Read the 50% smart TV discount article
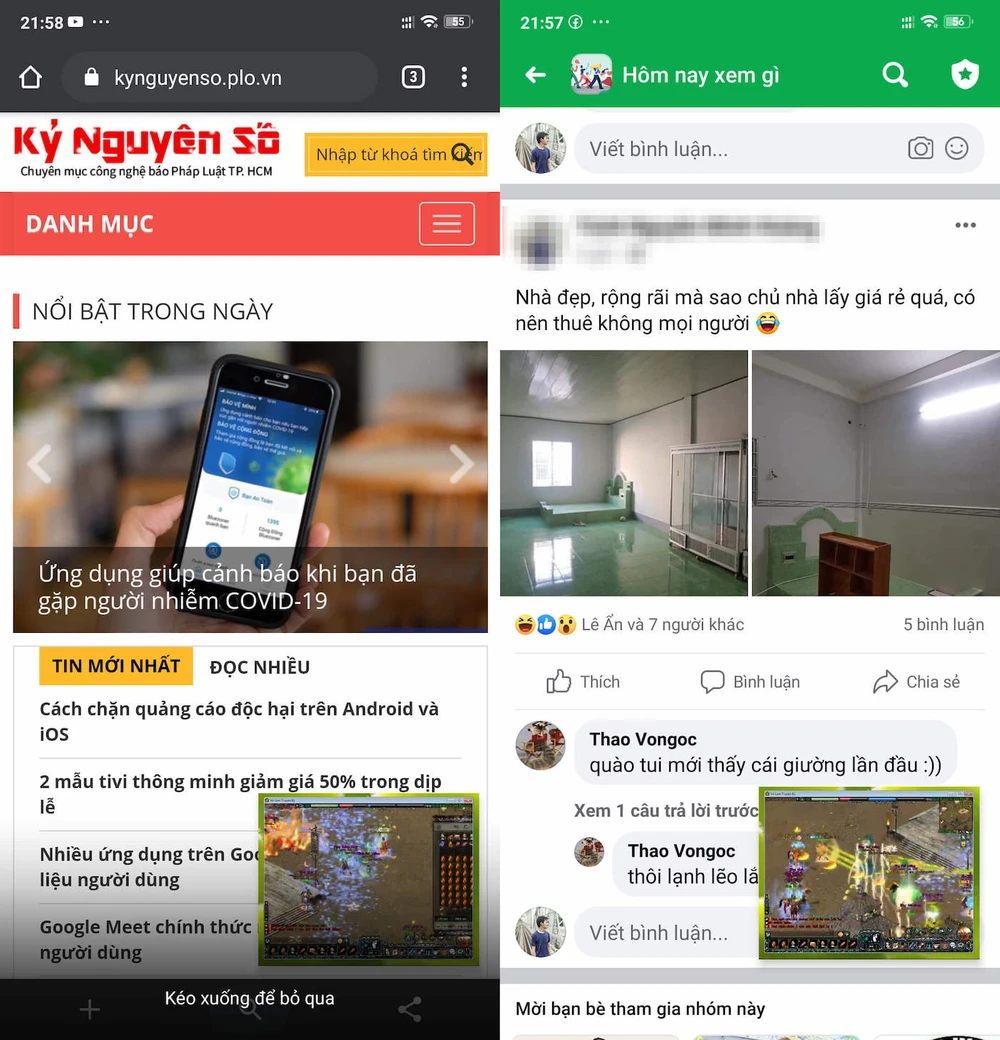 pos(240,794)
